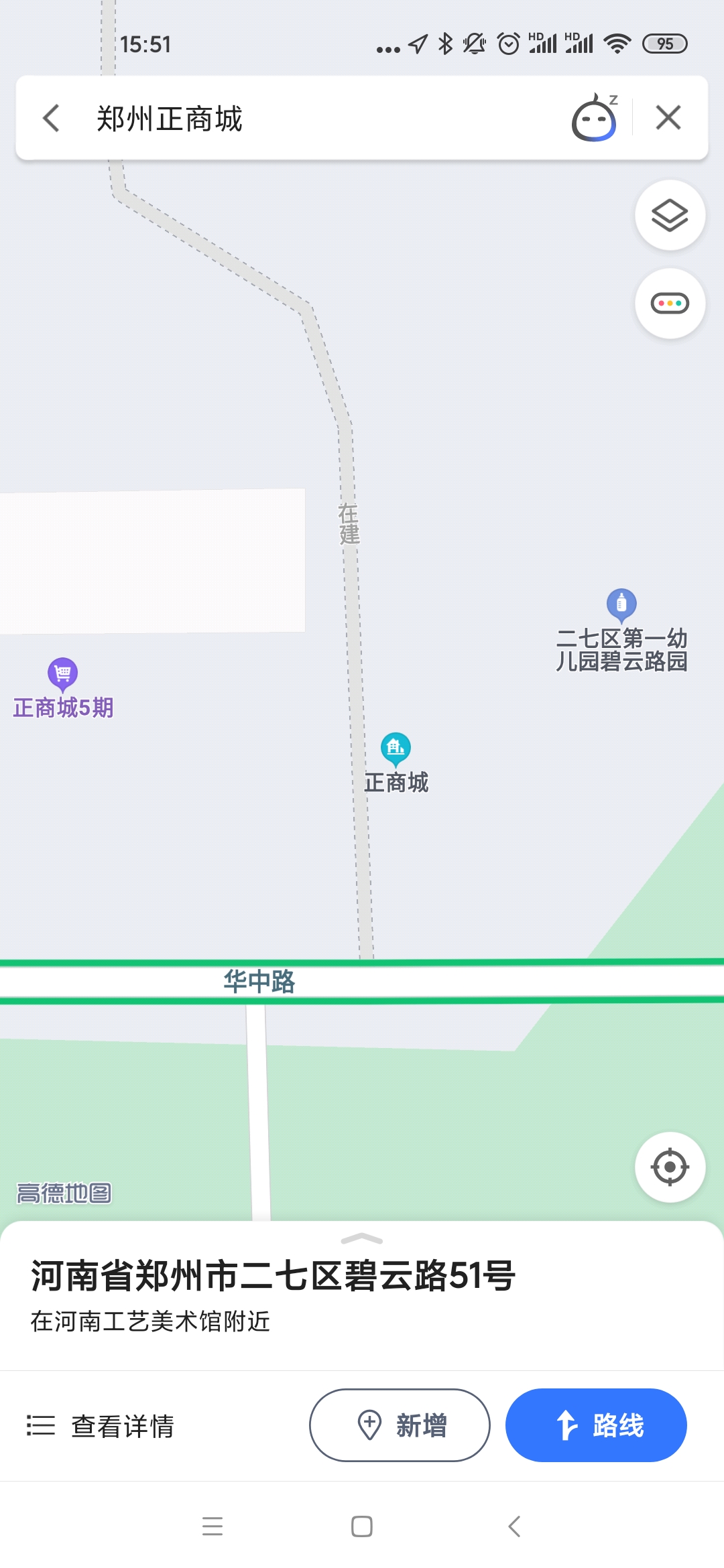Open the map feedback pill icon
Viewport: 724px width, 1568px height.
click(670, 303)
